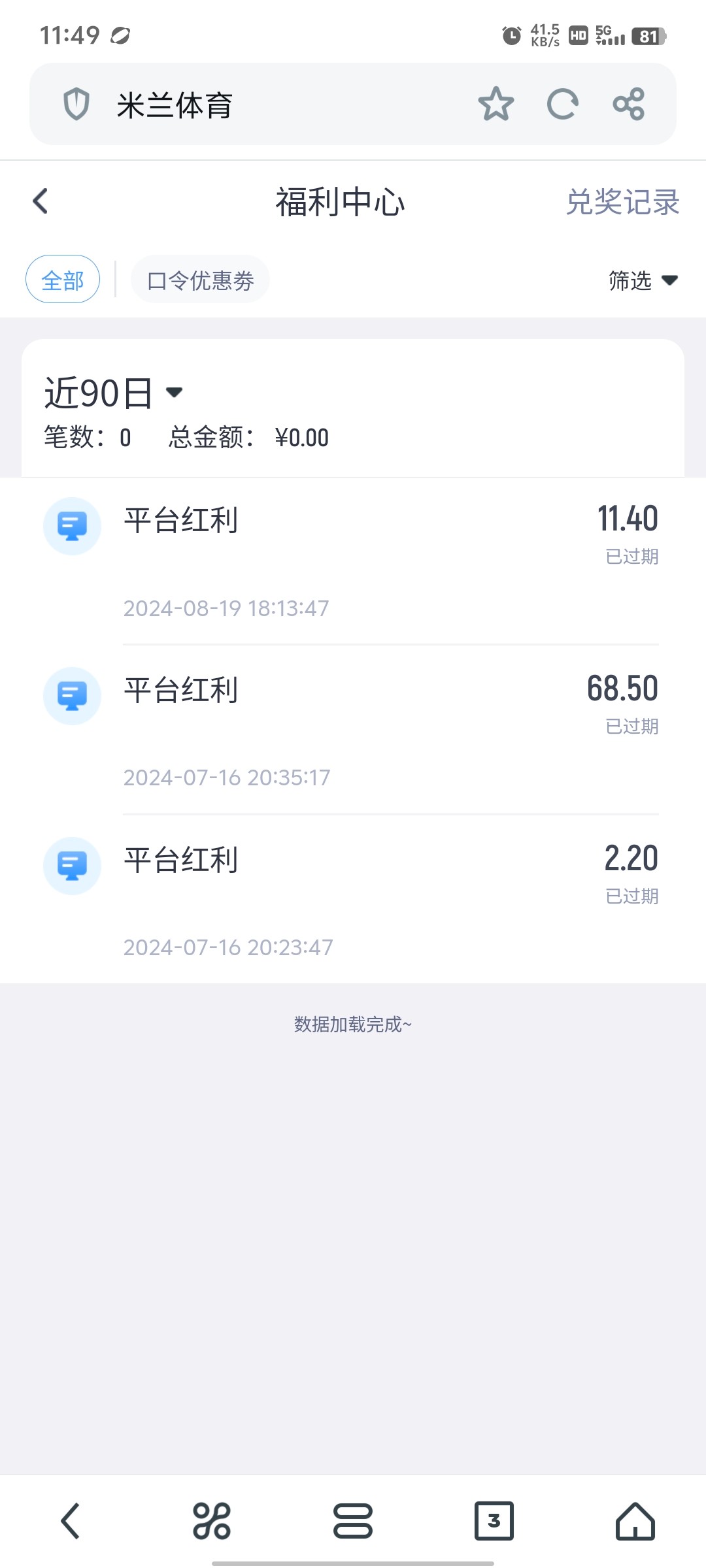Expand the 筛选 filter dropdown
706x1568 pixels.
[642, 280]
